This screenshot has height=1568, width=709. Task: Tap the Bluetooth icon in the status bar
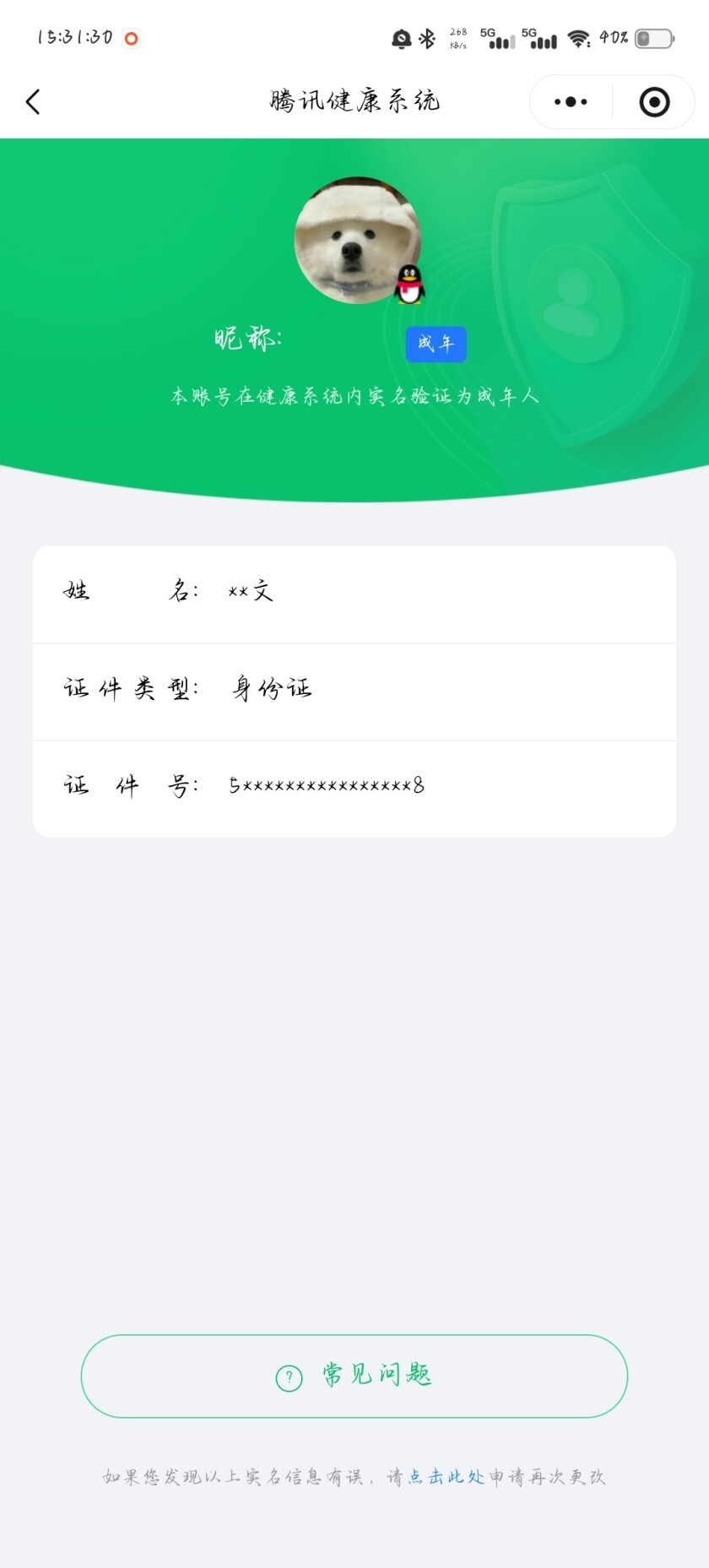click(426, 38)
